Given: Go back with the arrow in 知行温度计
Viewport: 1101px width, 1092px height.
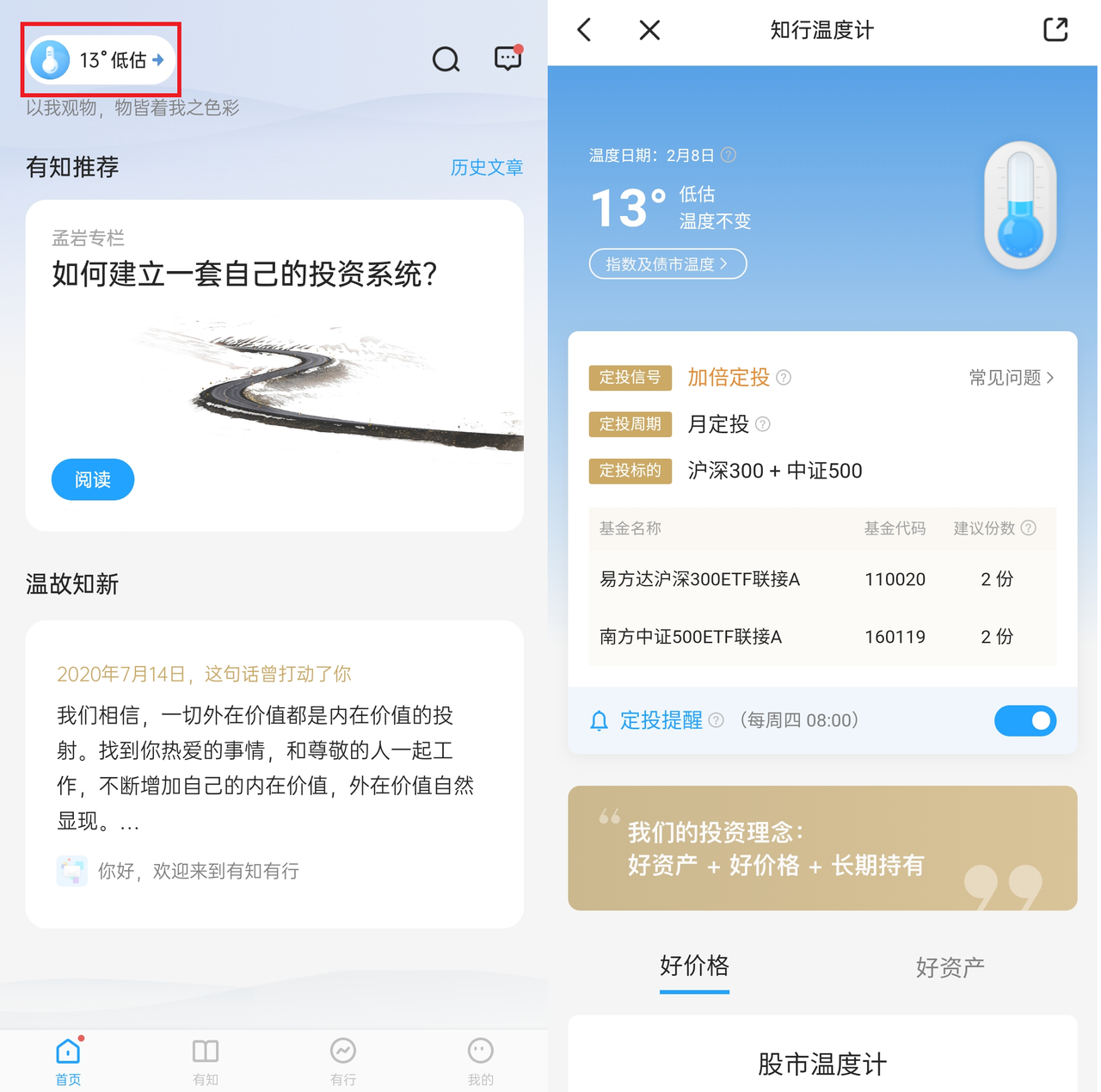Looking at the screenshot, I should coord(585,30).
